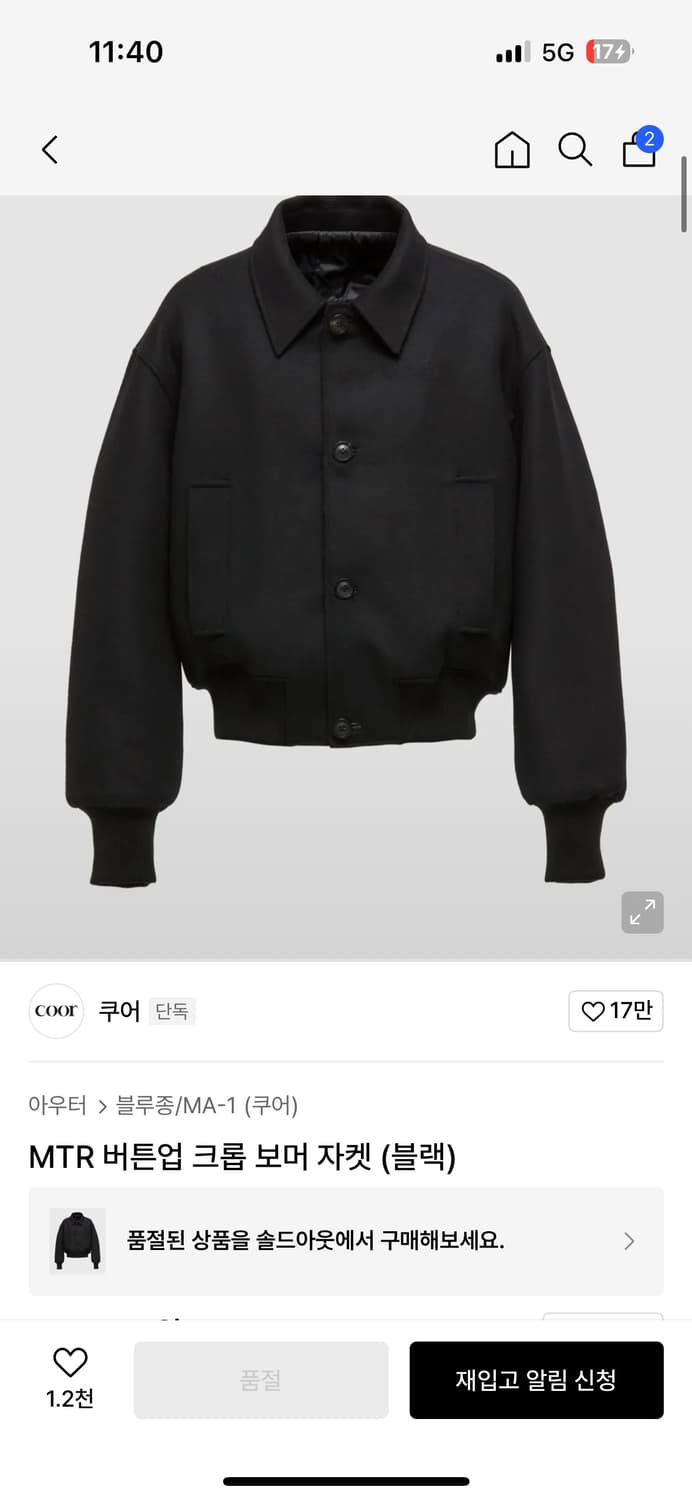The image size is (692, 1500).
Task: Expand the jacket photo to fullscreen
Action: coord(642,912)
